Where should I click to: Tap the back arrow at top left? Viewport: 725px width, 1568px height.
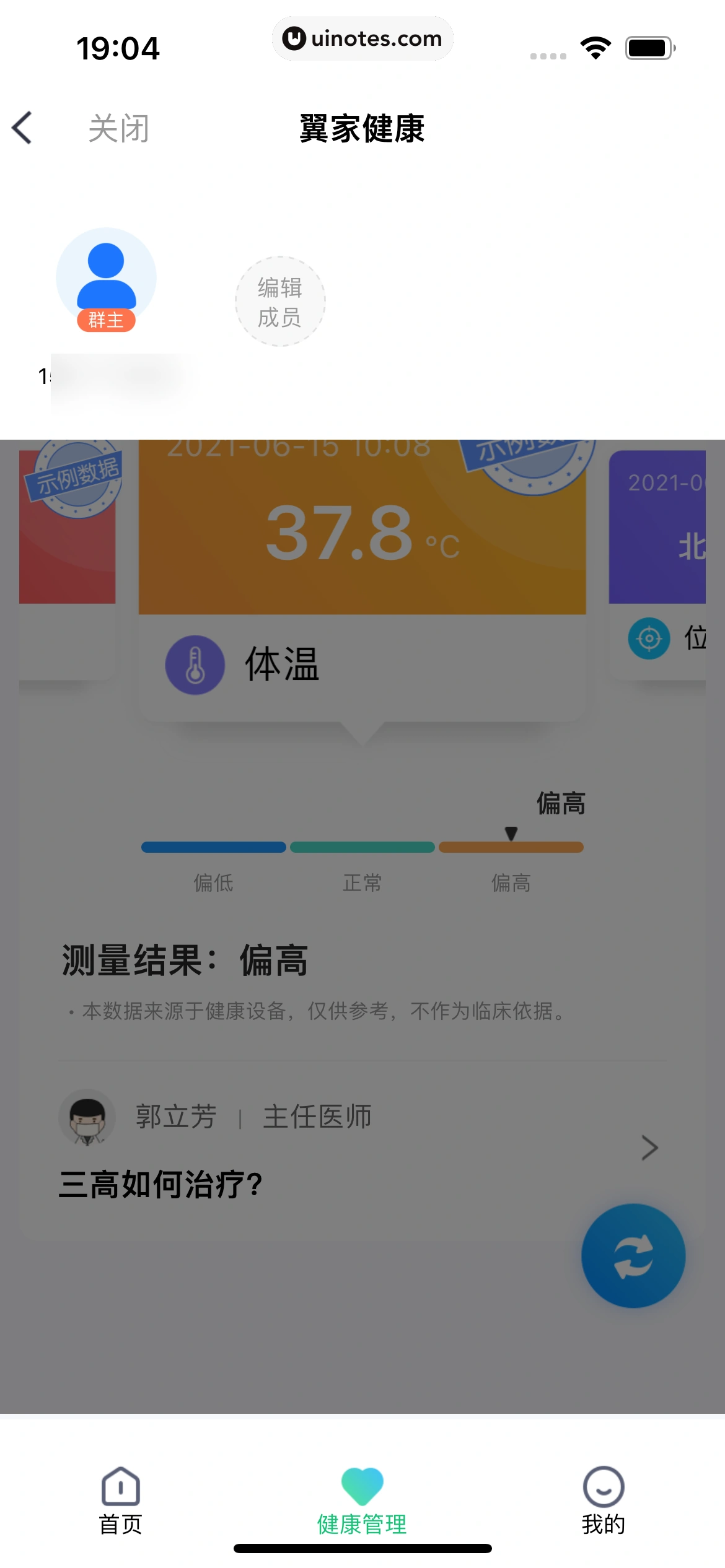pyautogui.click(x=22, y=128)
